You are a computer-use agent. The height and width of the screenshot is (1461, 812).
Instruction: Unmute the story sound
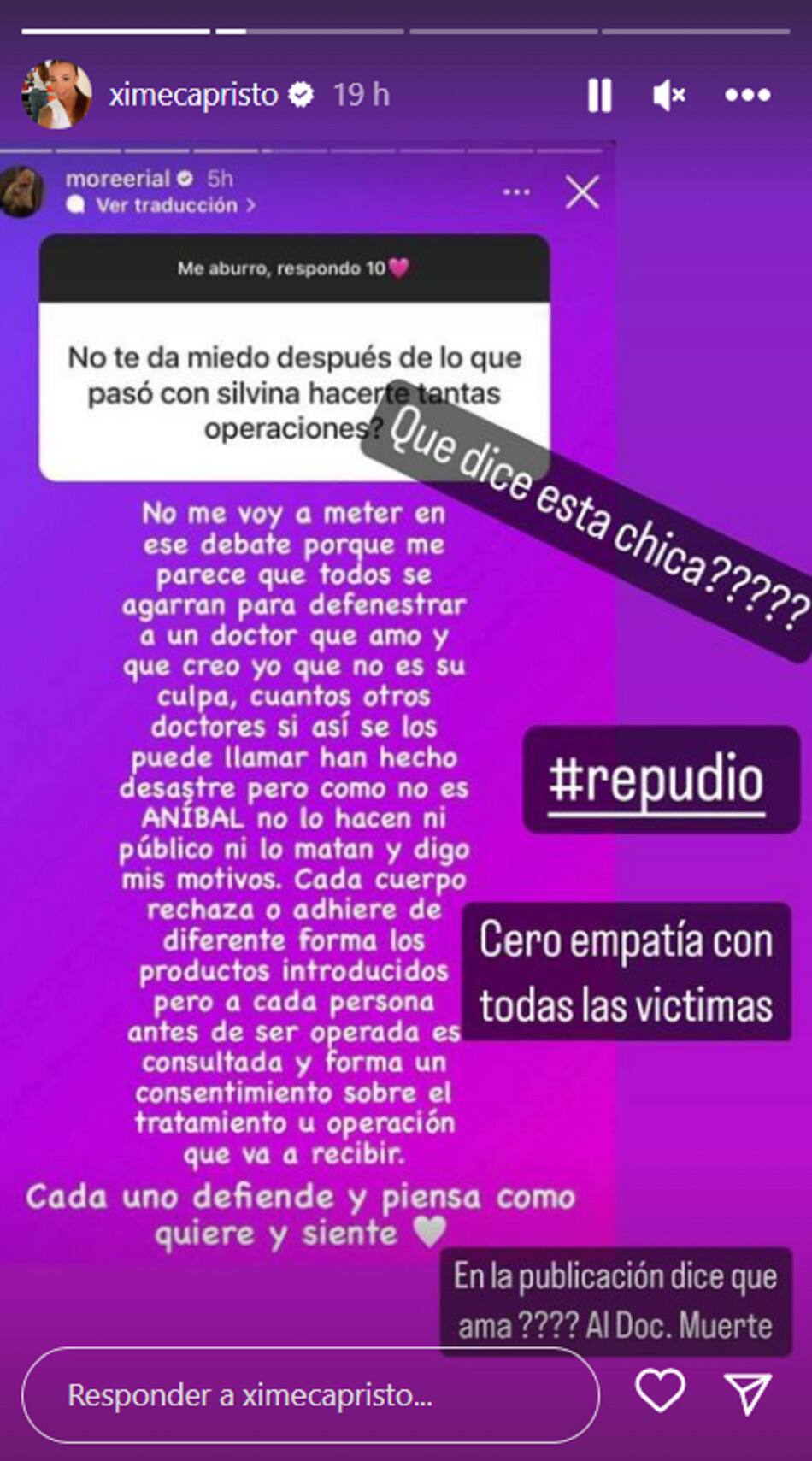pos(669,95)
